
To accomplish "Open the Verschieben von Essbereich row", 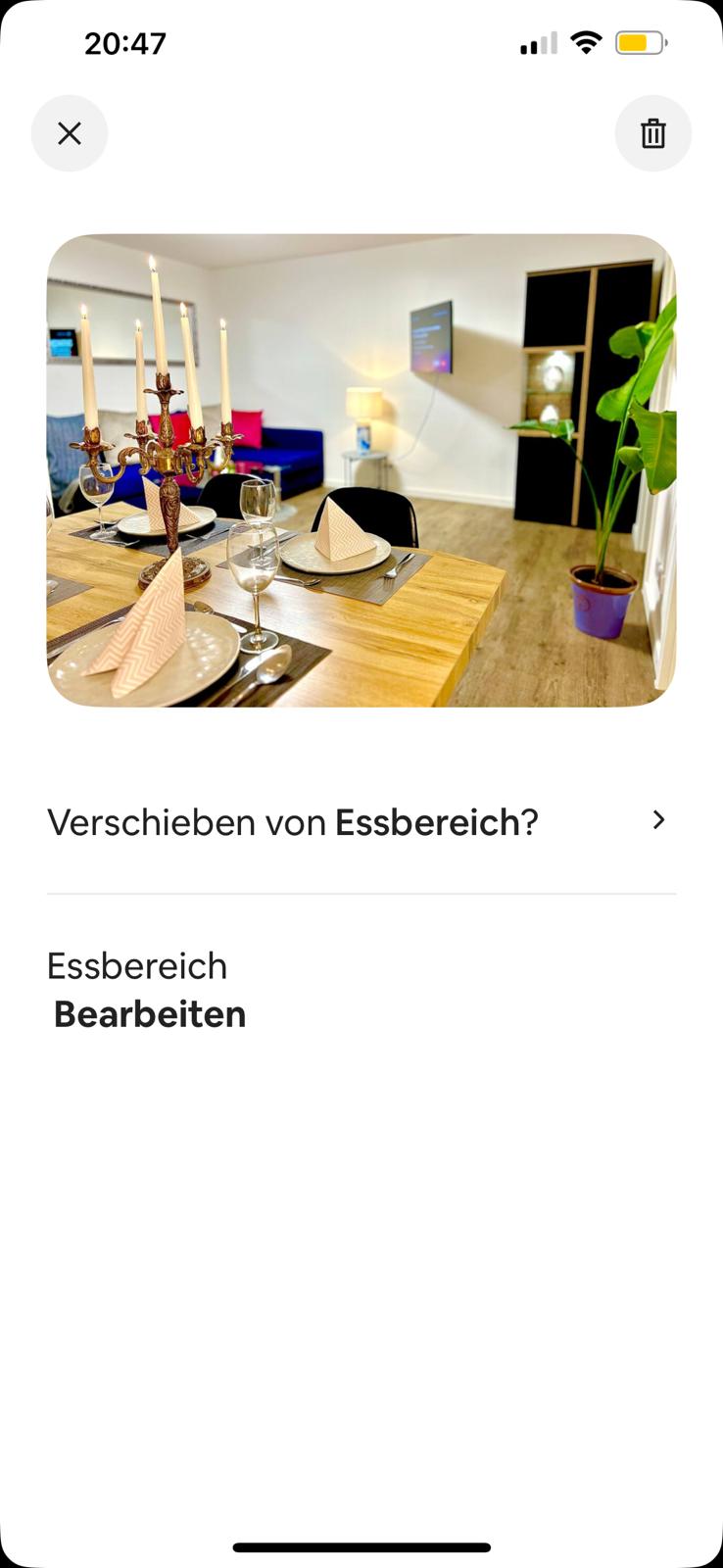I will click(x=361, y=821).
